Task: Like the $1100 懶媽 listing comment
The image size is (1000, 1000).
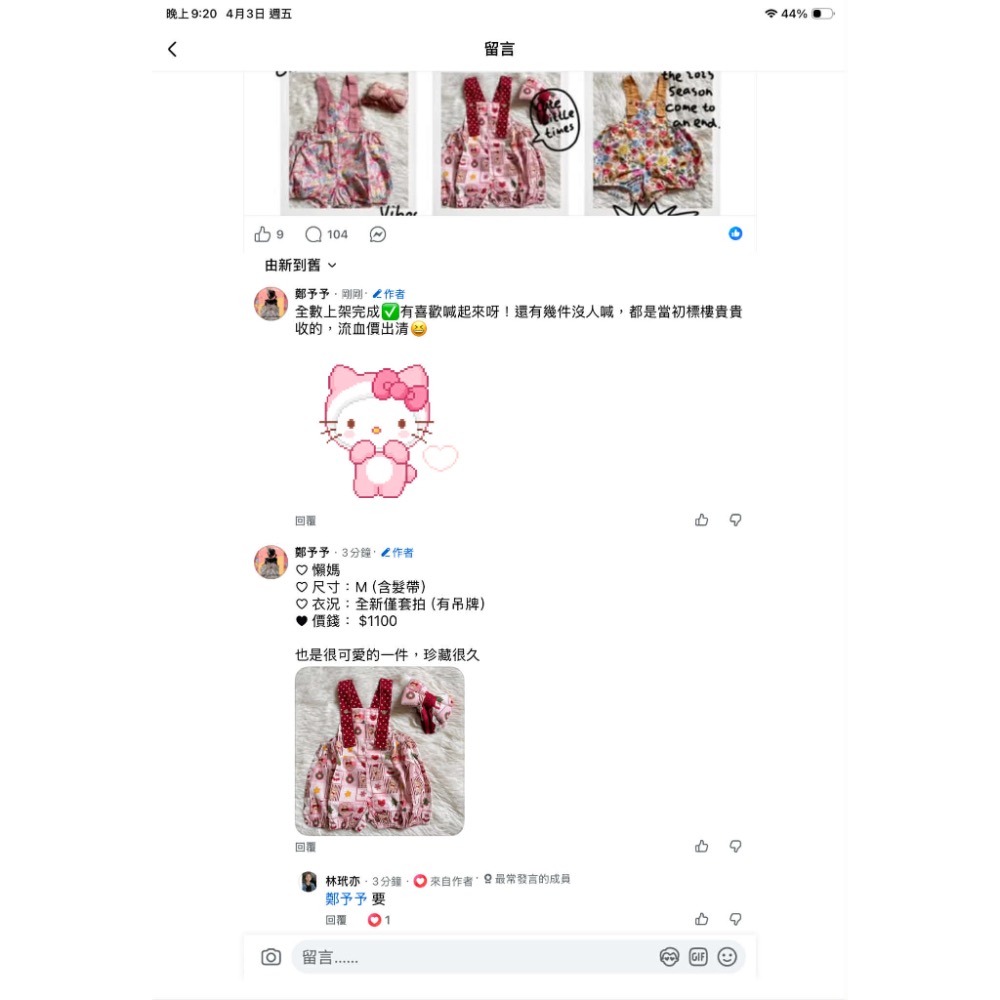Action: point(701,846)
